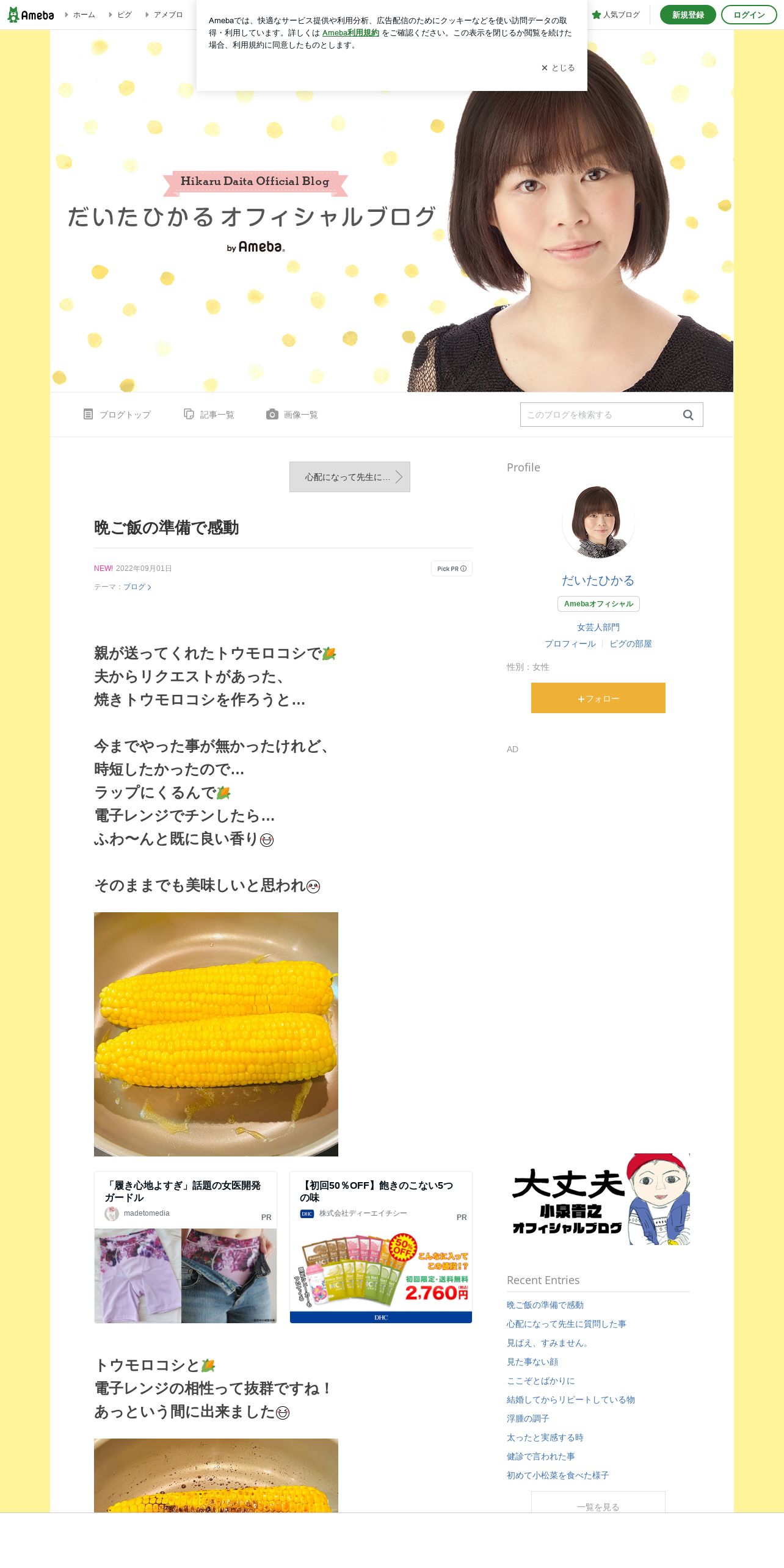Open 人気ブログ in the header

coord(616,15)
